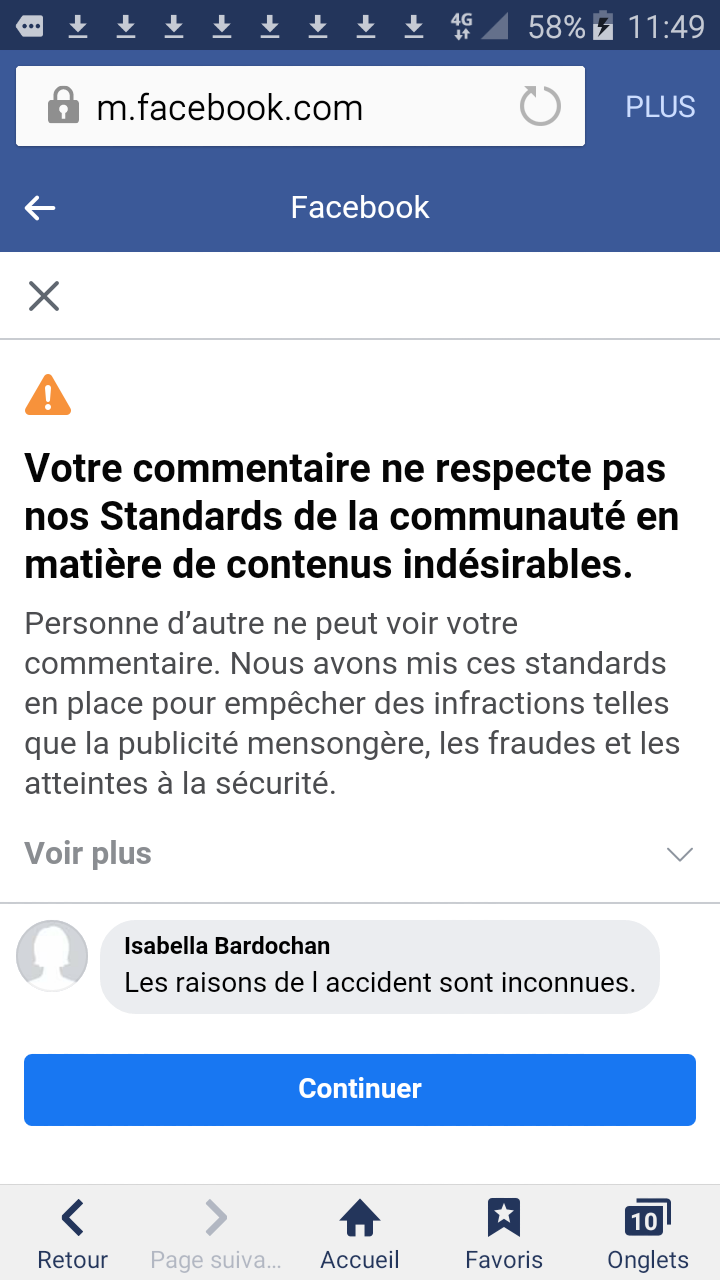Open the Accueil home page
This screenshot has height=1280, width=720.
coord(360,1235)
